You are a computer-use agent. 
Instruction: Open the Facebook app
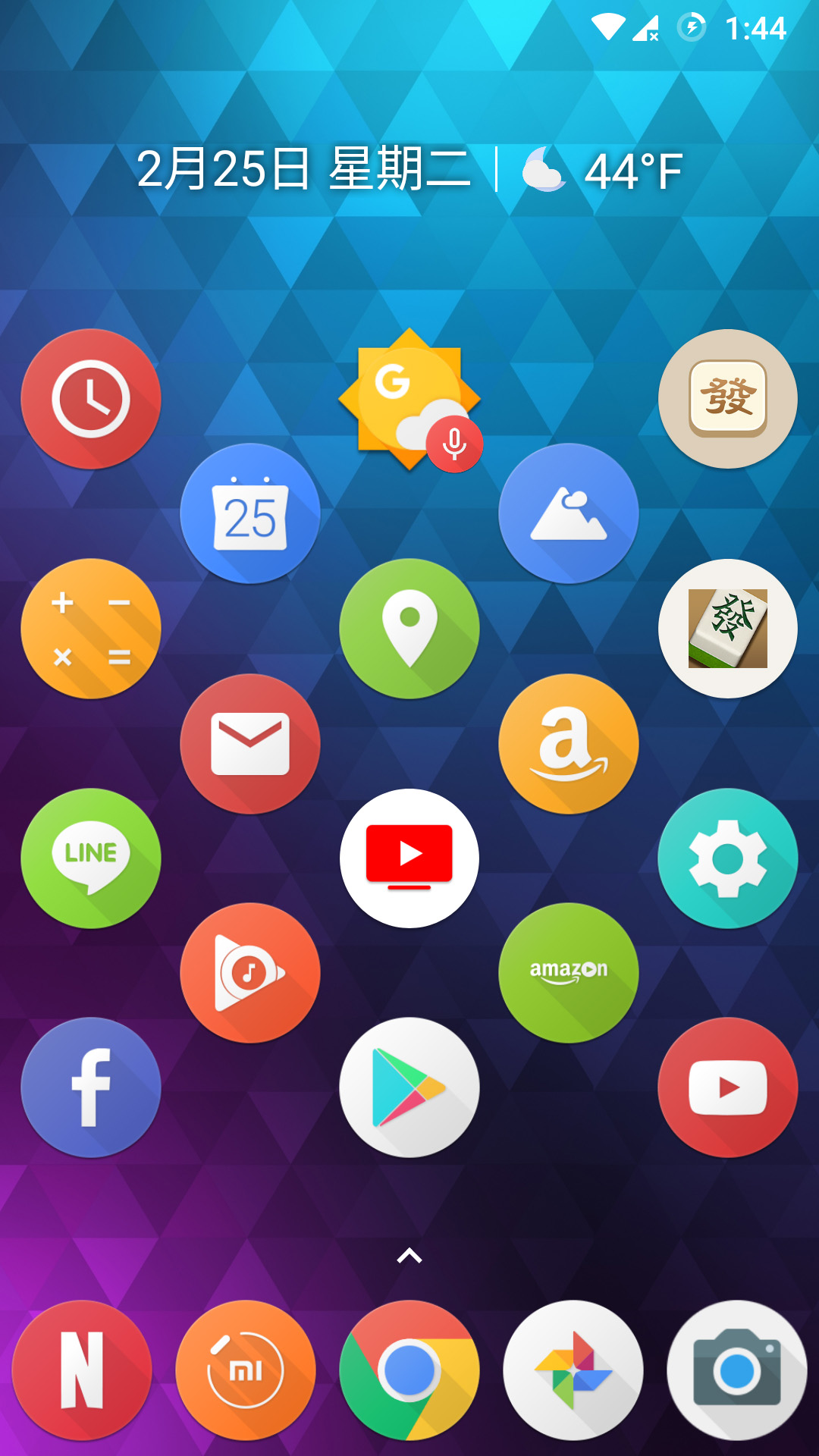click(91, 1087)
